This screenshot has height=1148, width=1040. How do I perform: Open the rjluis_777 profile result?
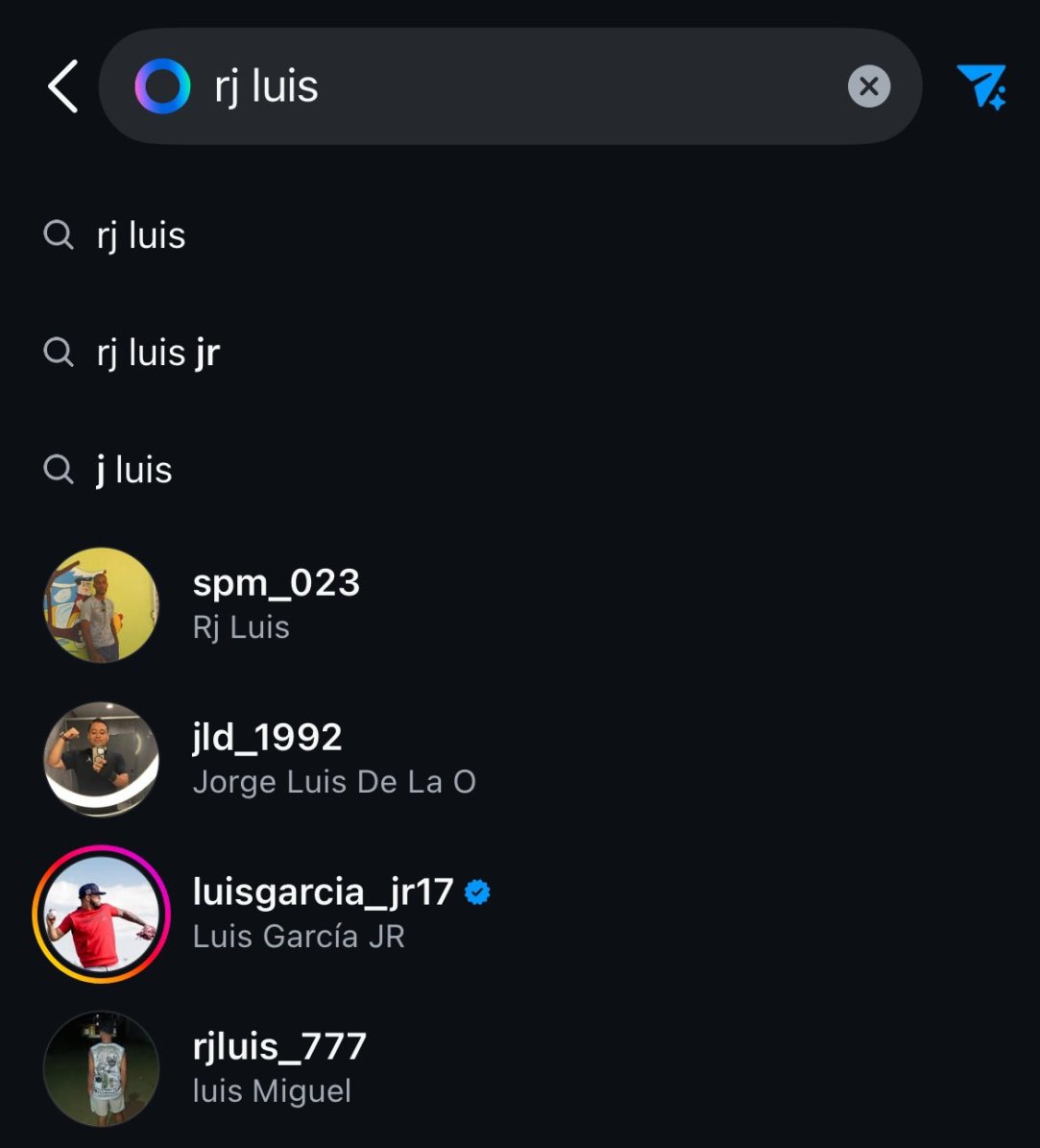pos(279,1067)
